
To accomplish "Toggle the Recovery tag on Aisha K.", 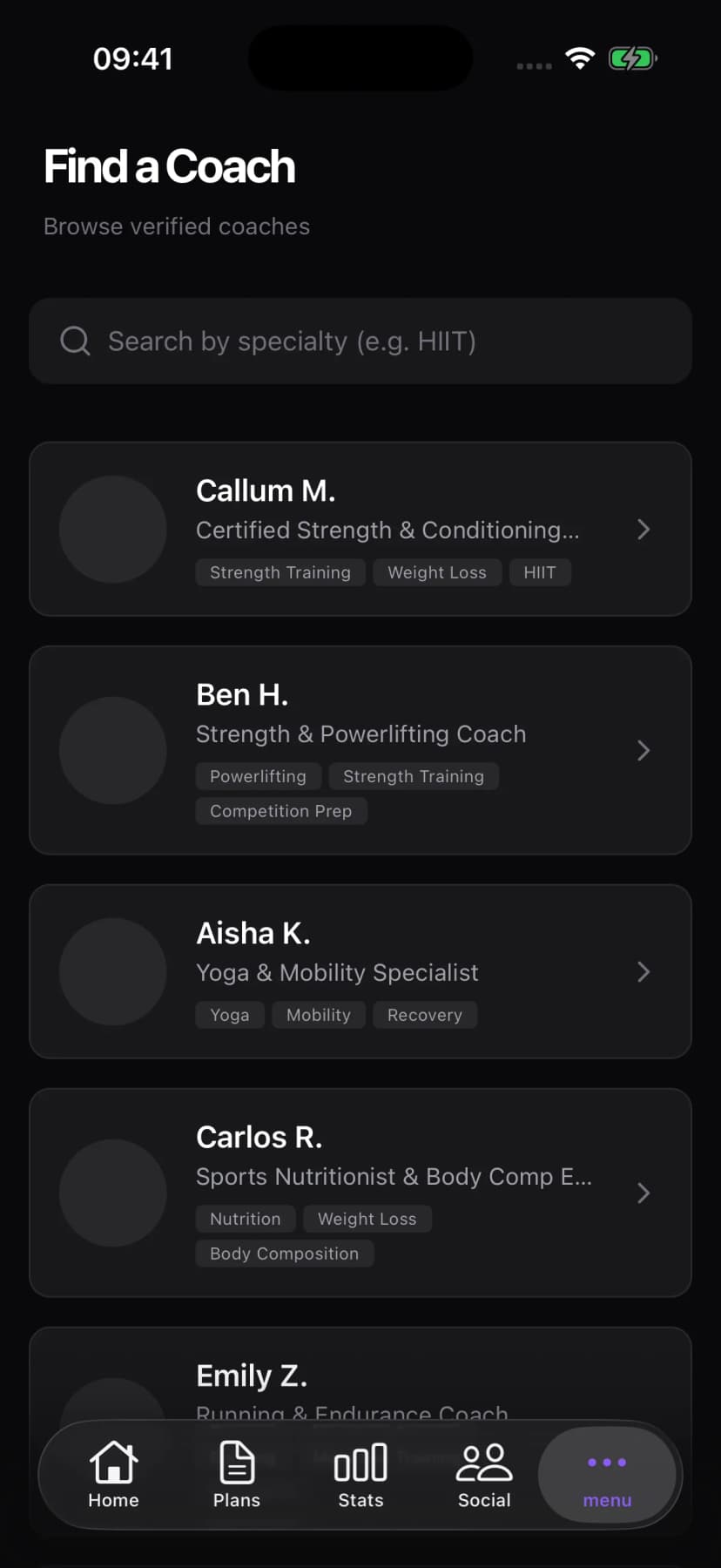I will [x=425, y=1015].
